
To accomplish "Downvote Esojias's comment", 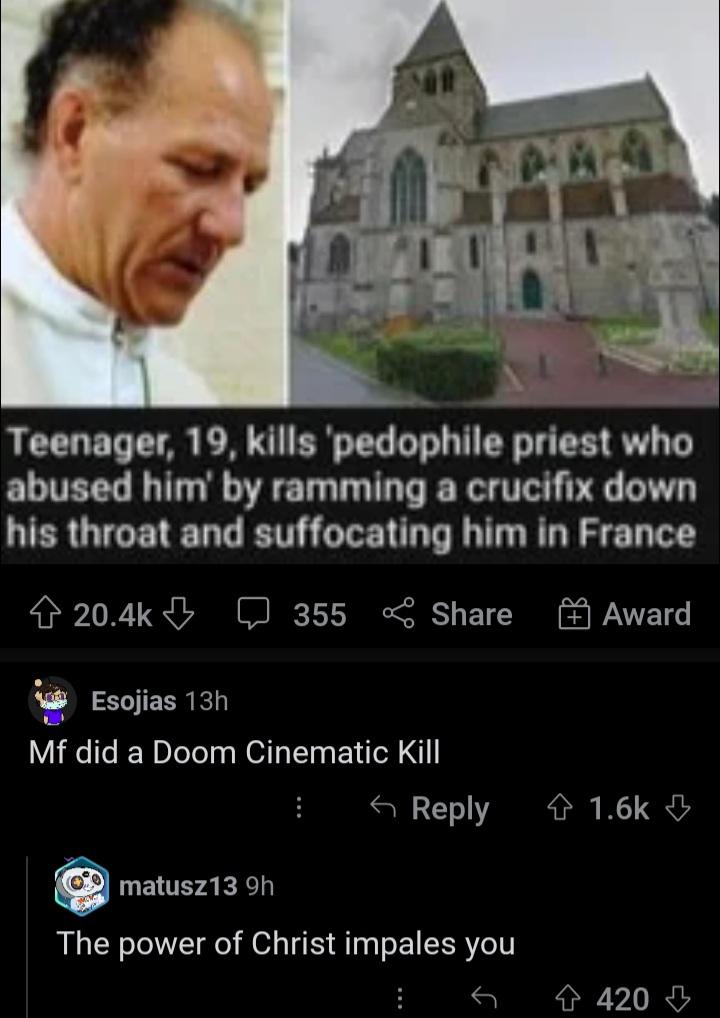I will (x=679, y=808).
